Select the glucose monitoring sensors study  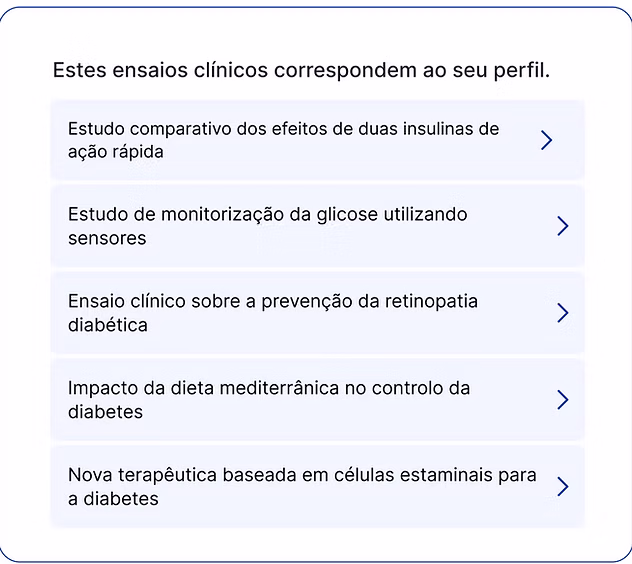click(317, 226)
